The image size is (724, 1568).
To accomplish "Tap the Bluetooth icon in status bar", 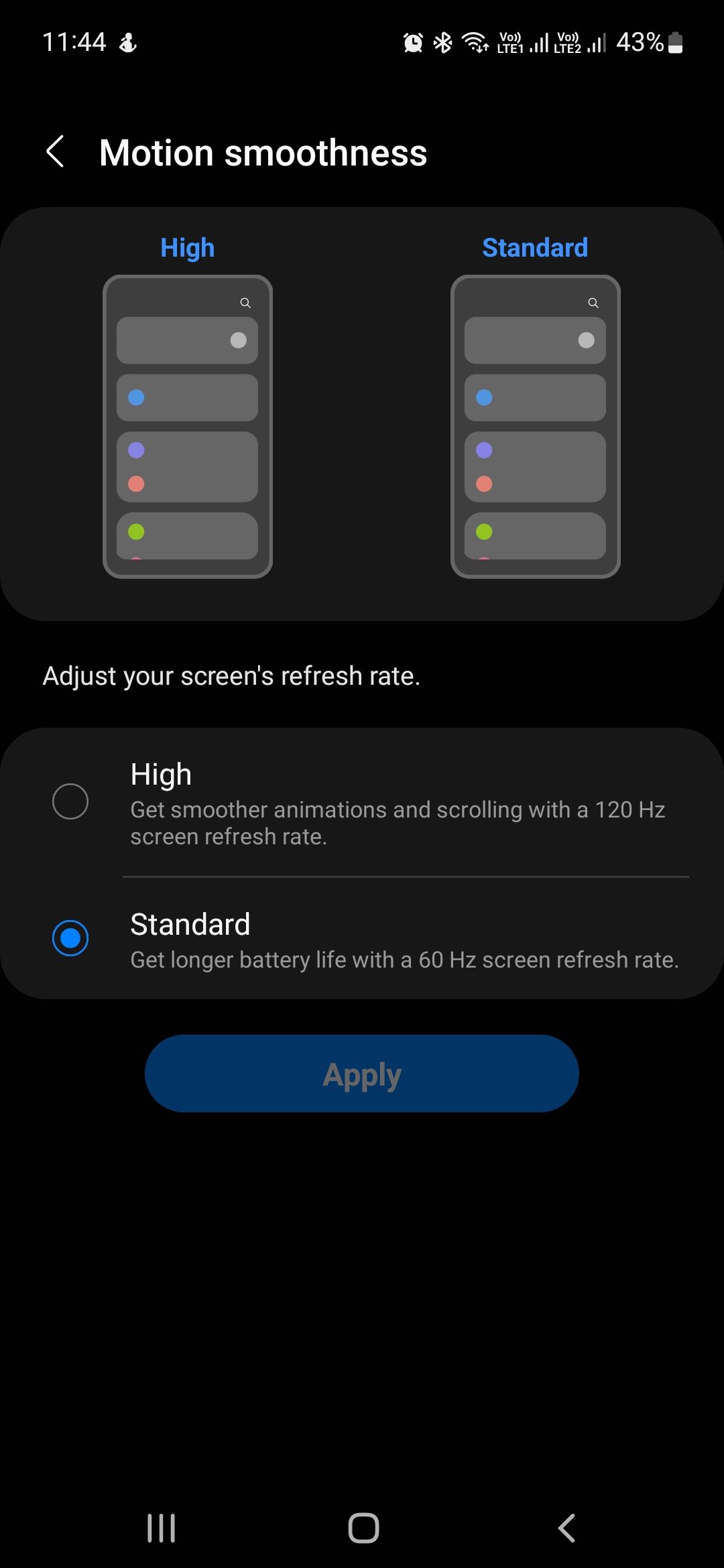I will [x=442, y=42].
